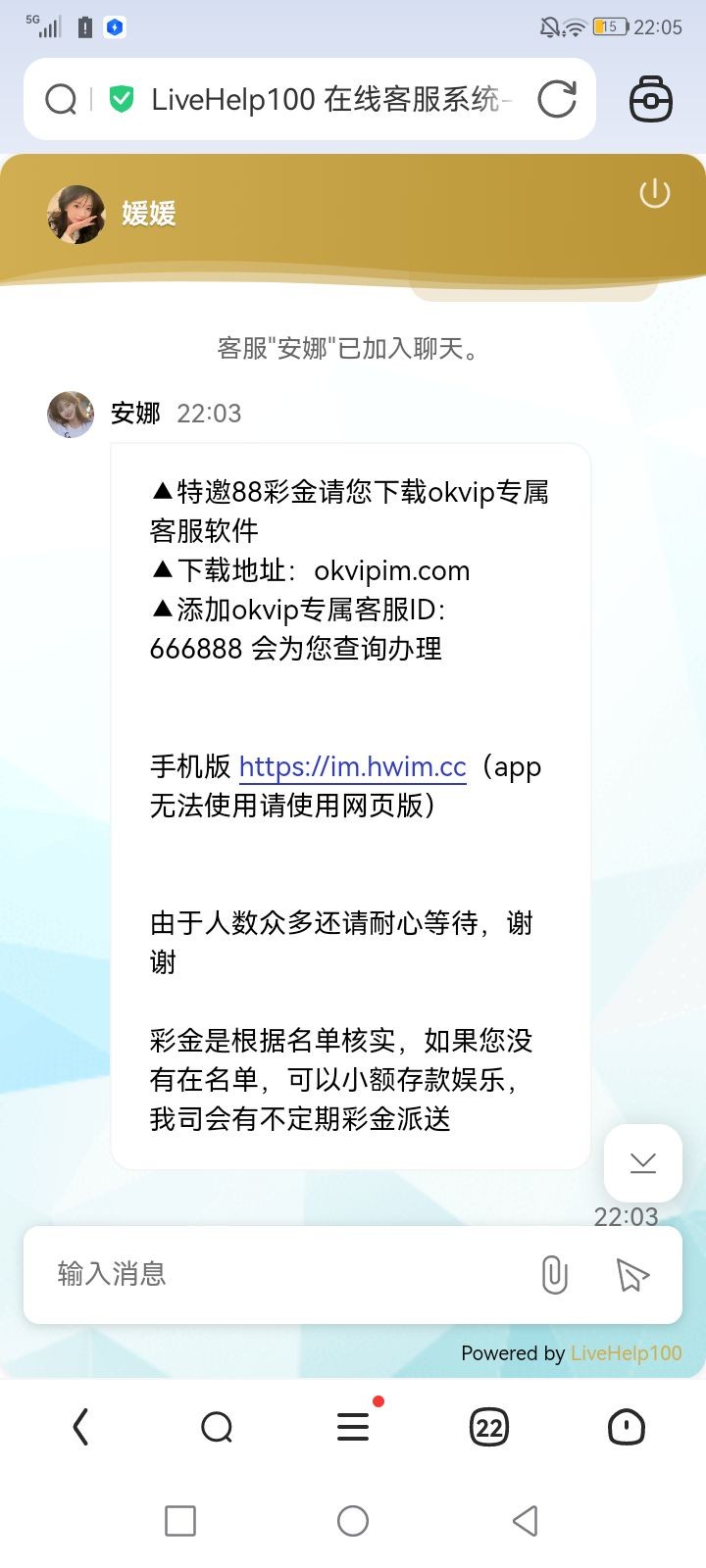
Task: Open the LiveHelp100 powered-by link
Action: coord(626,1353)
